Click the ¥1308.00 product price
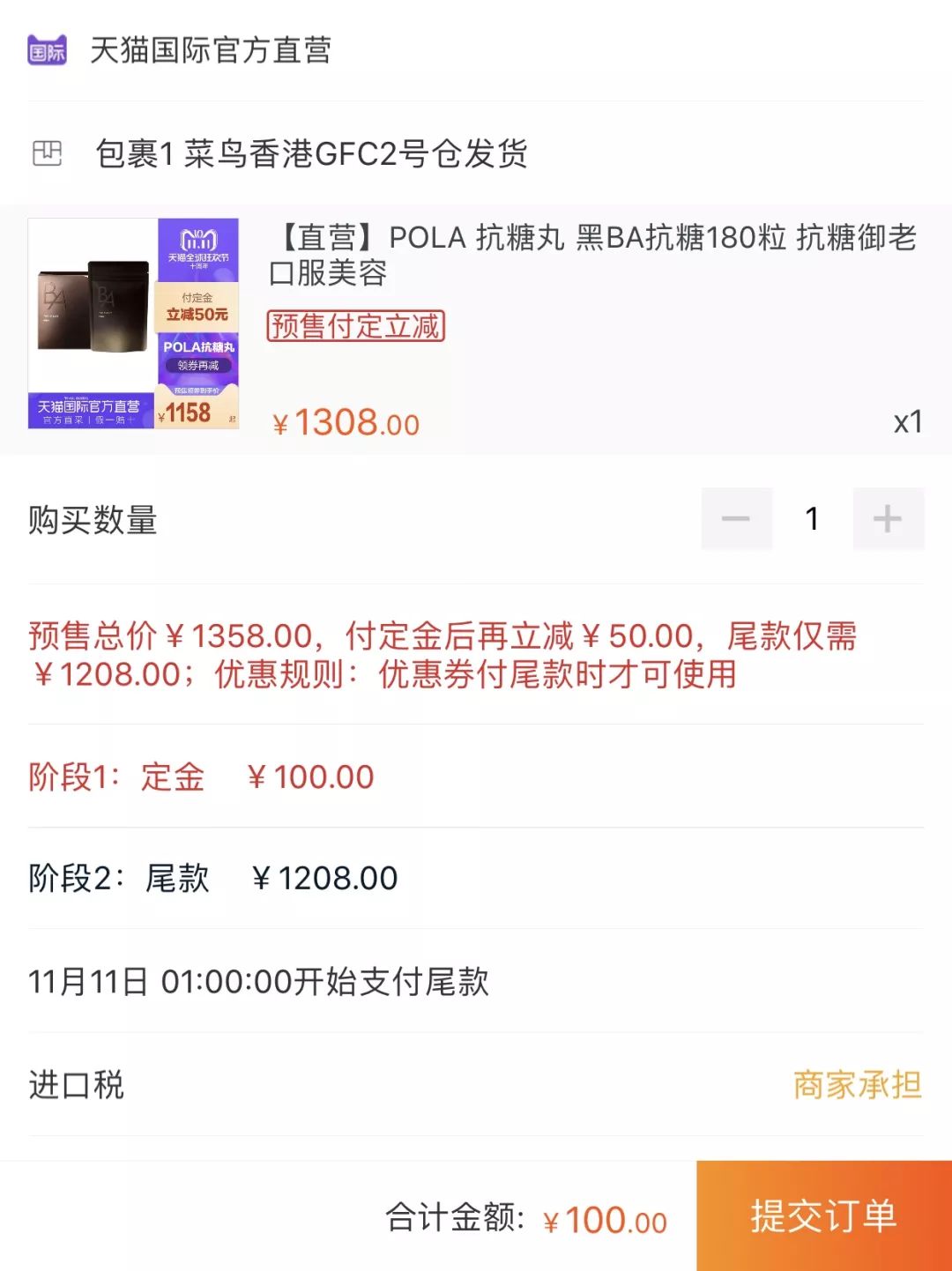The image size is (952, 1271). coord(342,421)
